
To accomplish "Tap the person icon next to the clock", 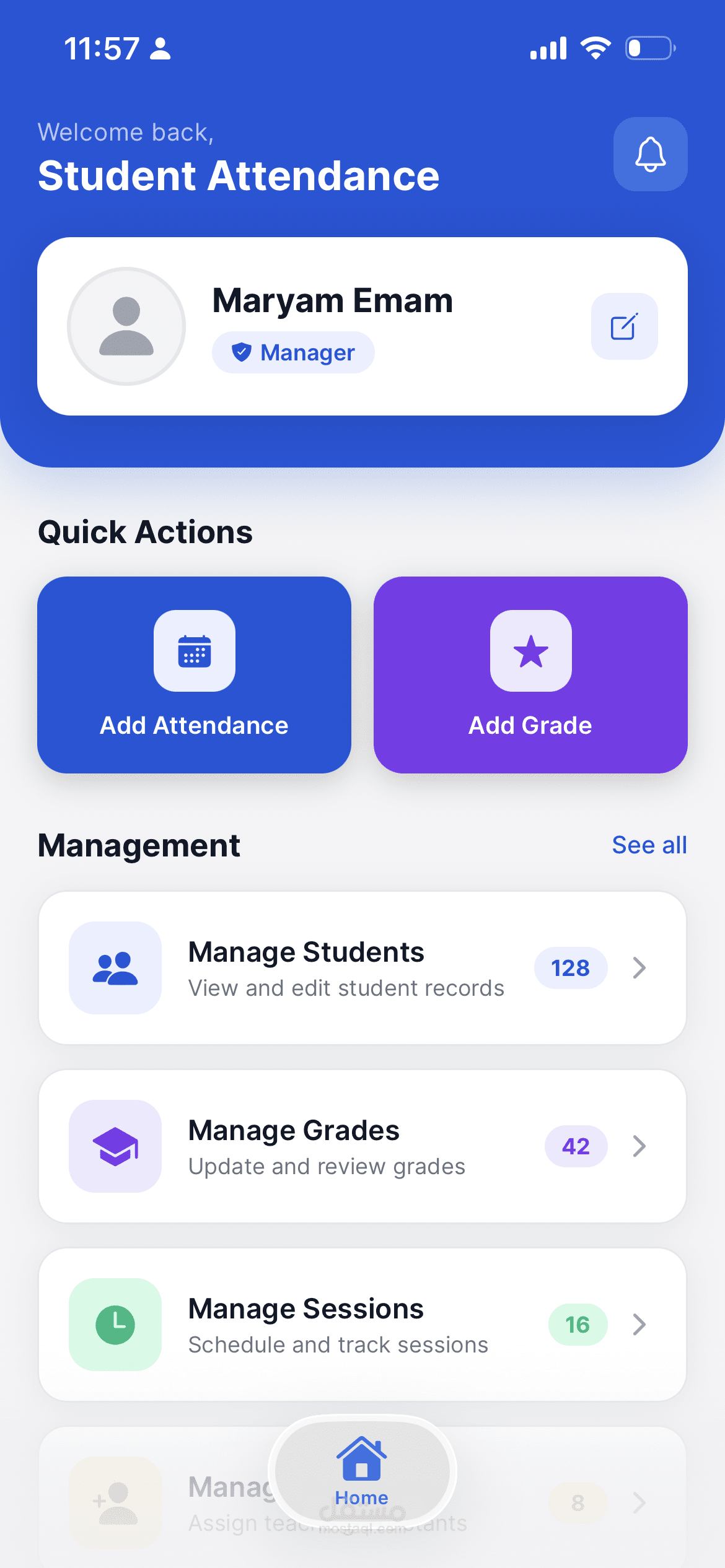I will coord(160,48).
